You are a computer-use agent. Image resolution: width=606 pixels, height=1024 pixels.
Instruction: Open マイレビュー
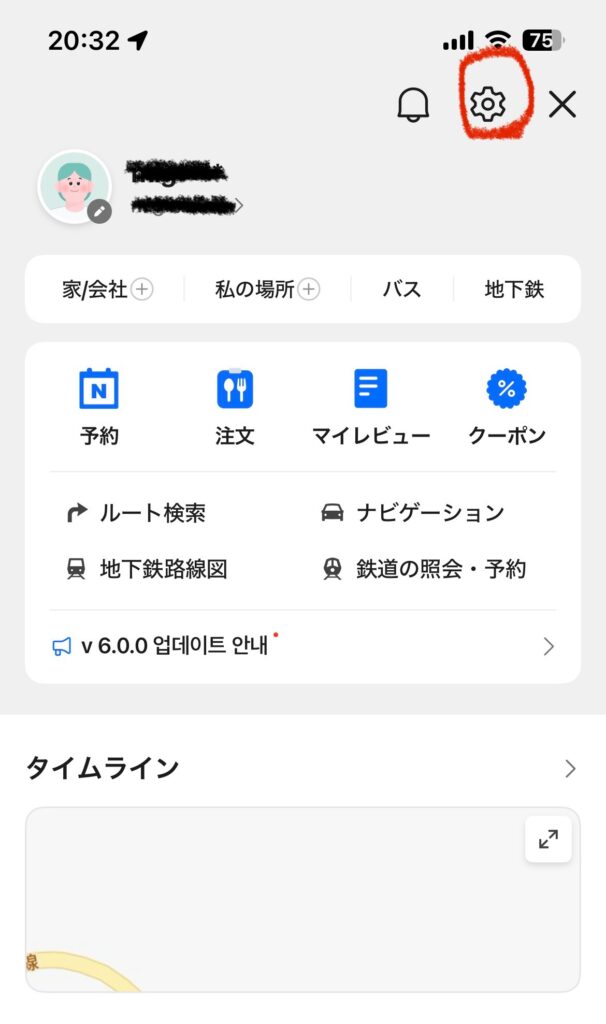370,407
